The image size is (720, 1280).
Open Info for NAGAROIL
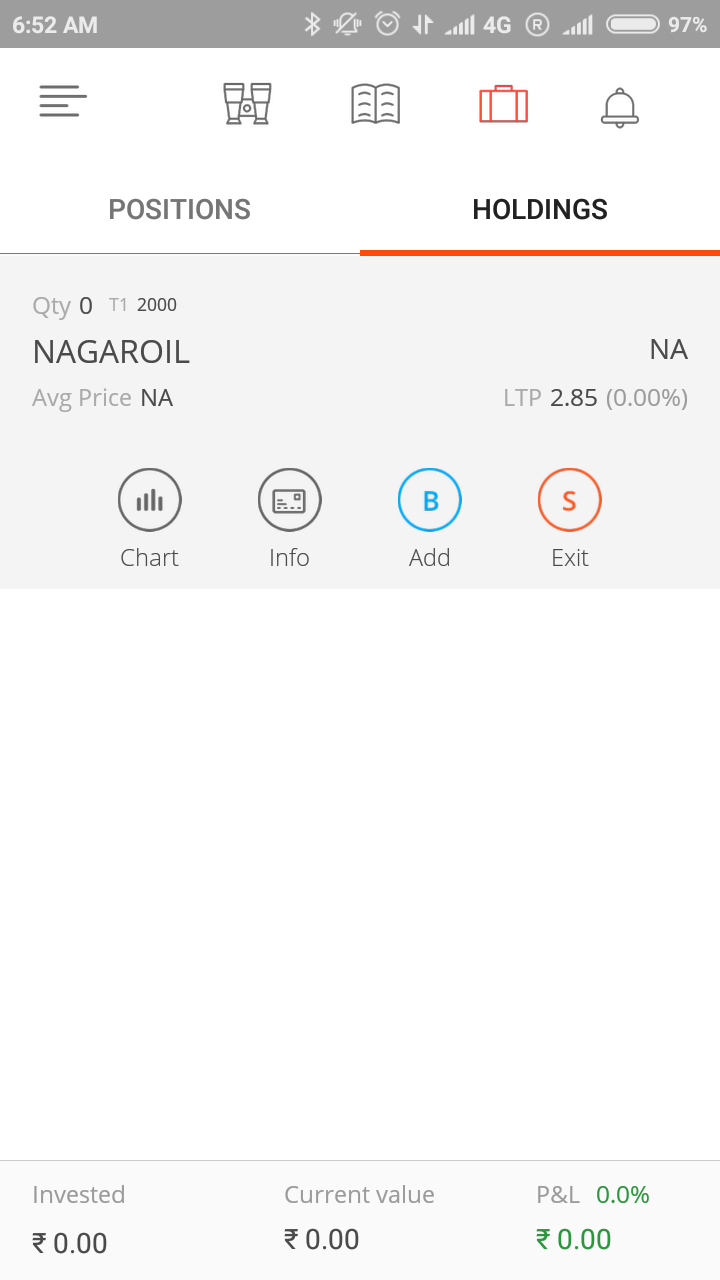pos(290,519)
